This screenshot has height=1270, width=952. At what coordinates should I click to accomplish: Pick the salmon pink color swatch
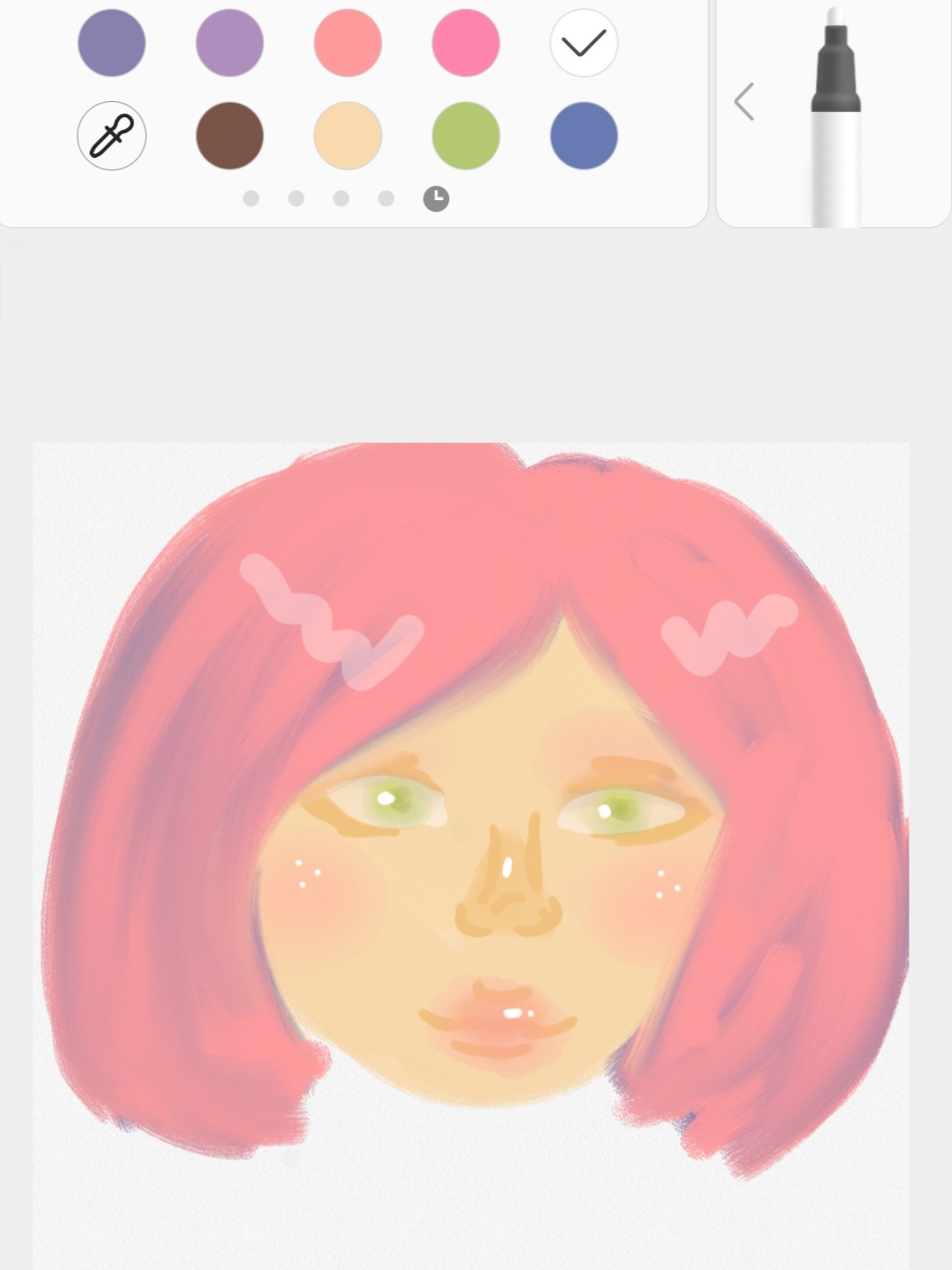coord(348,42)
